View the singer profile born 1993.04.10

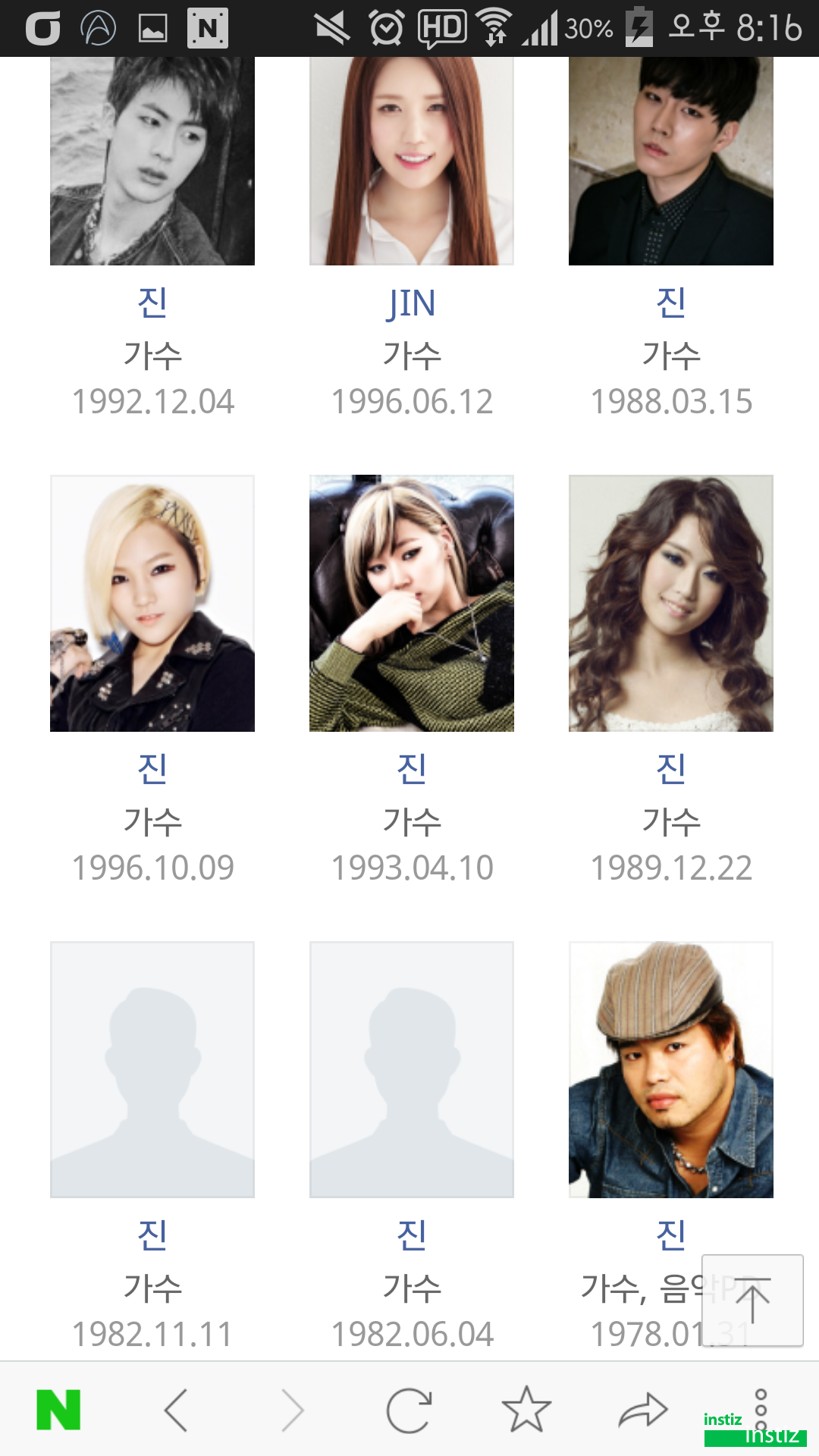pos(412,604)
